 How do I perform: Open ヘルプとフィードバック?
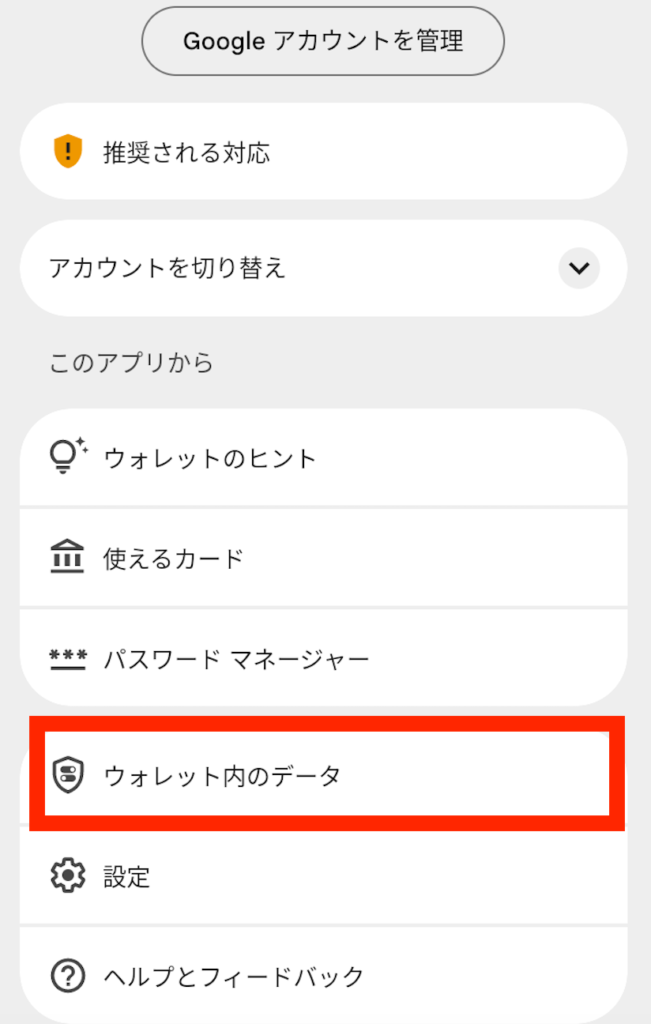point(322,975)
